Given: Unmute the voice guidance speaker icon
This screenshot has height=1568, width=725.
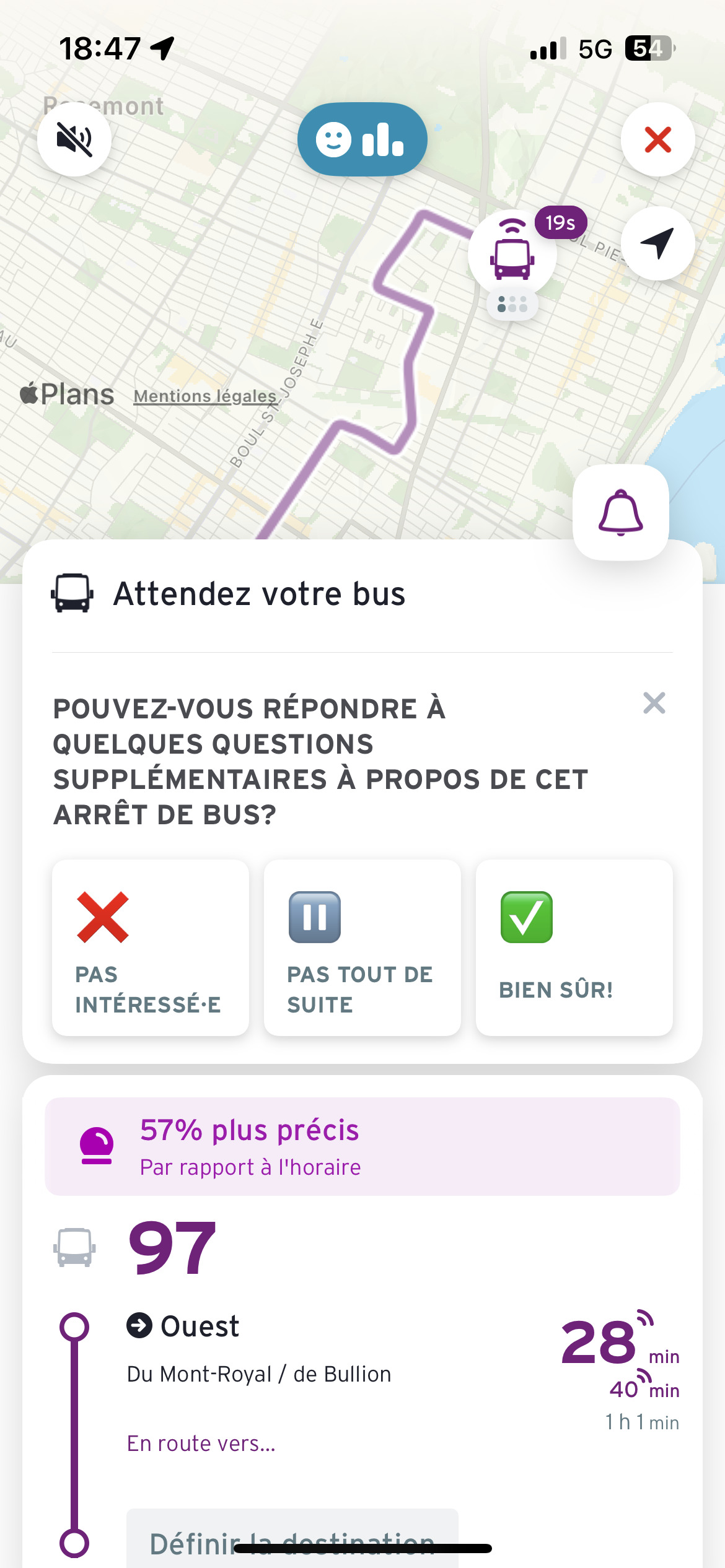Looking at the screenshot, I should point(74,139).
